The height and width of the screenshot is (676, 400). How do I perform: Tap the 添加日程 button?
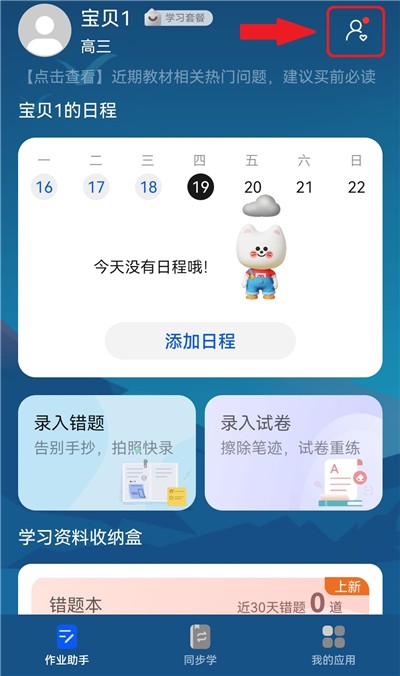click(200, 341)
